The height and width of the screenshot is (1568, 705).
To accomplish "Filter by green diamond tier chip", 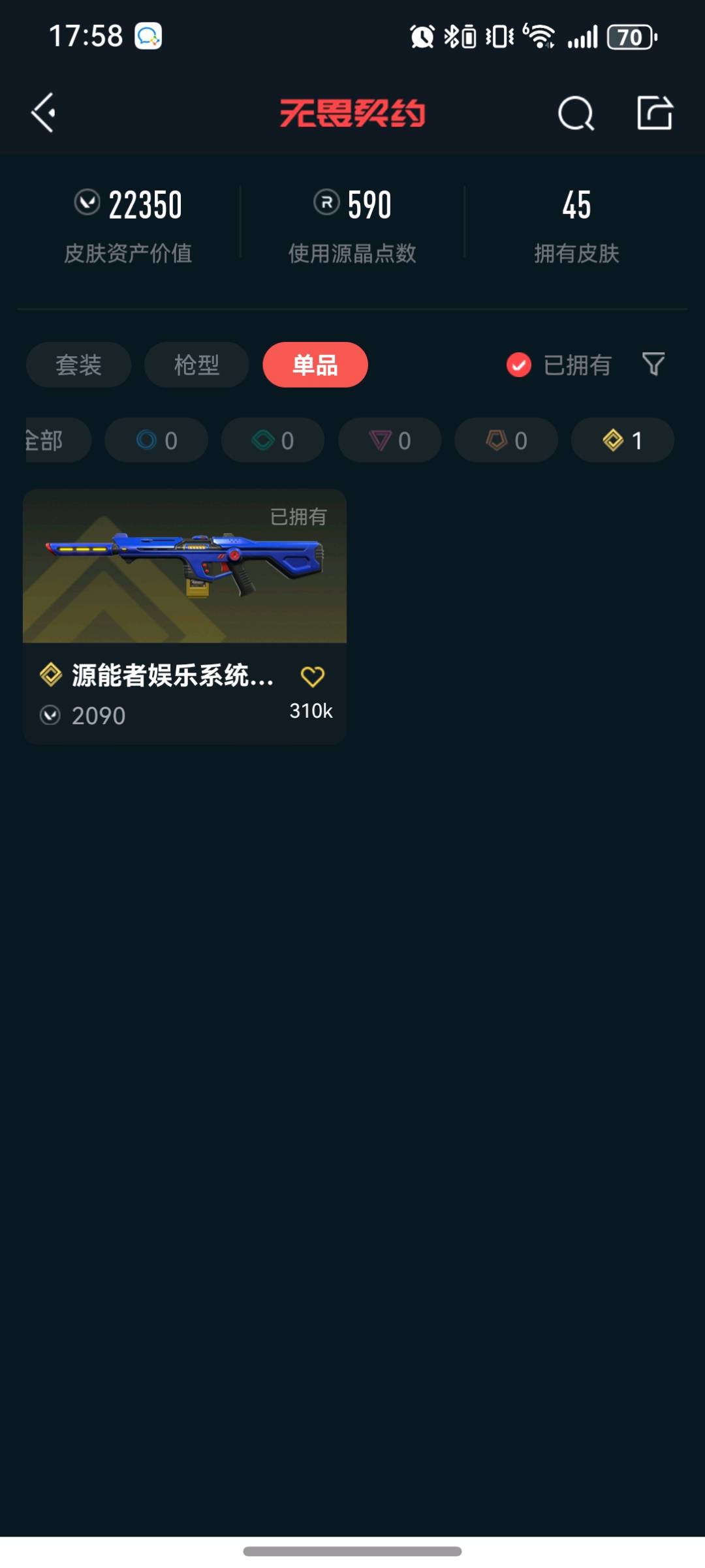I will (x=273, y=440).
